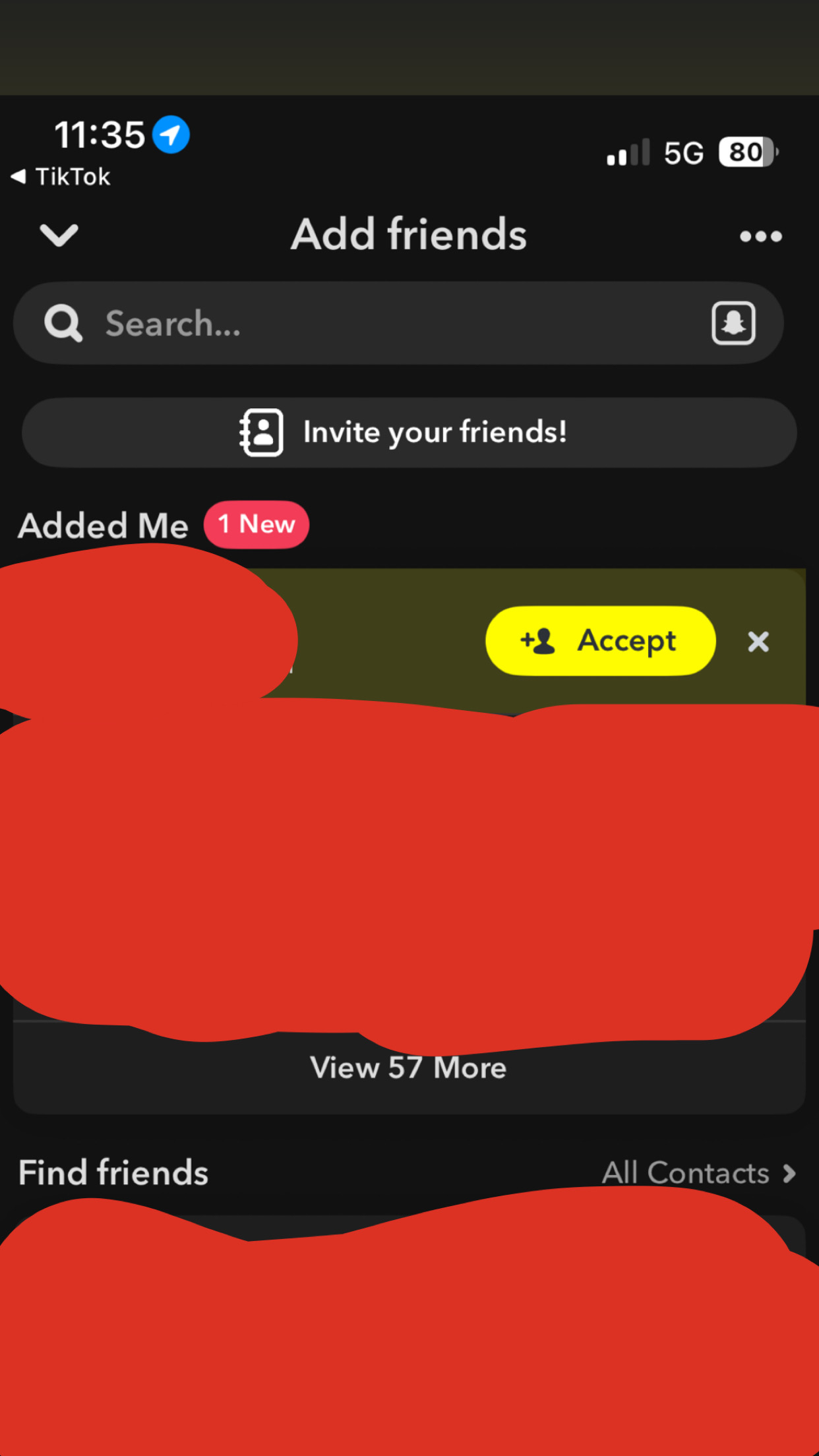This screenshot has height=1456, width=819.
Task: Dismiss the new friend request
Action: coord(758,642)
